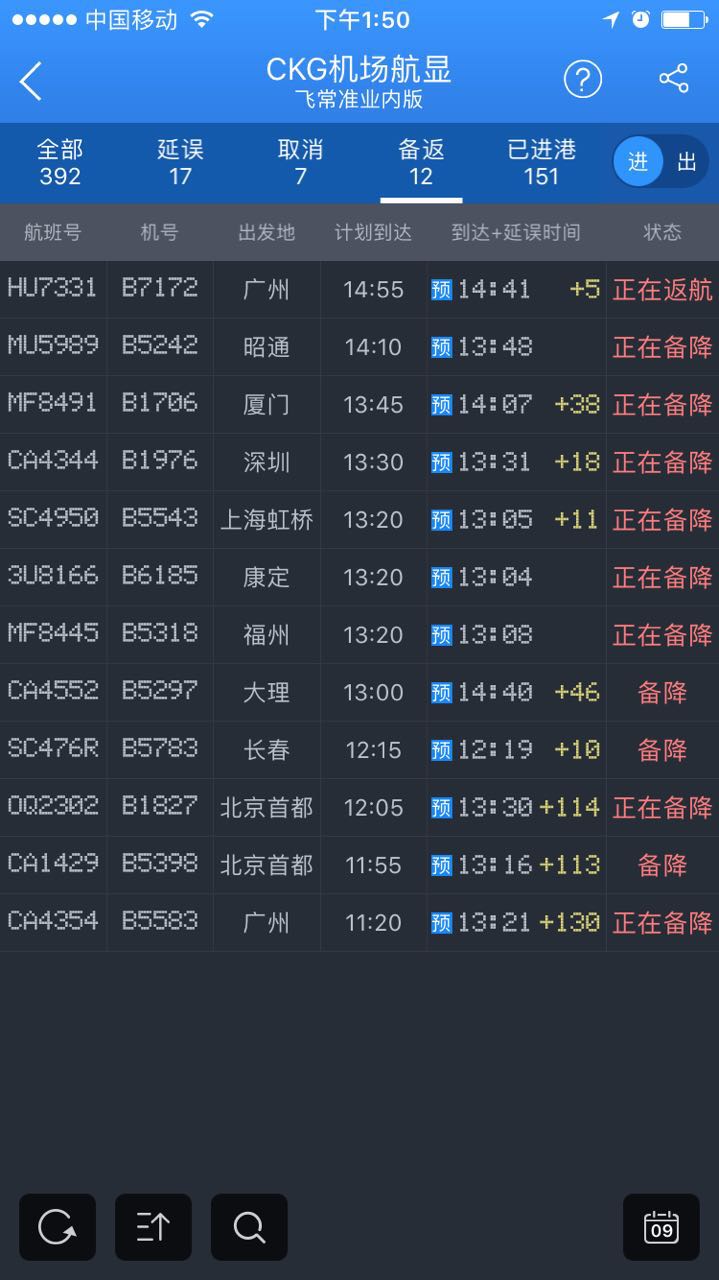
Task: Open flight 3U8166 from 康定
Action: (359, 577)
